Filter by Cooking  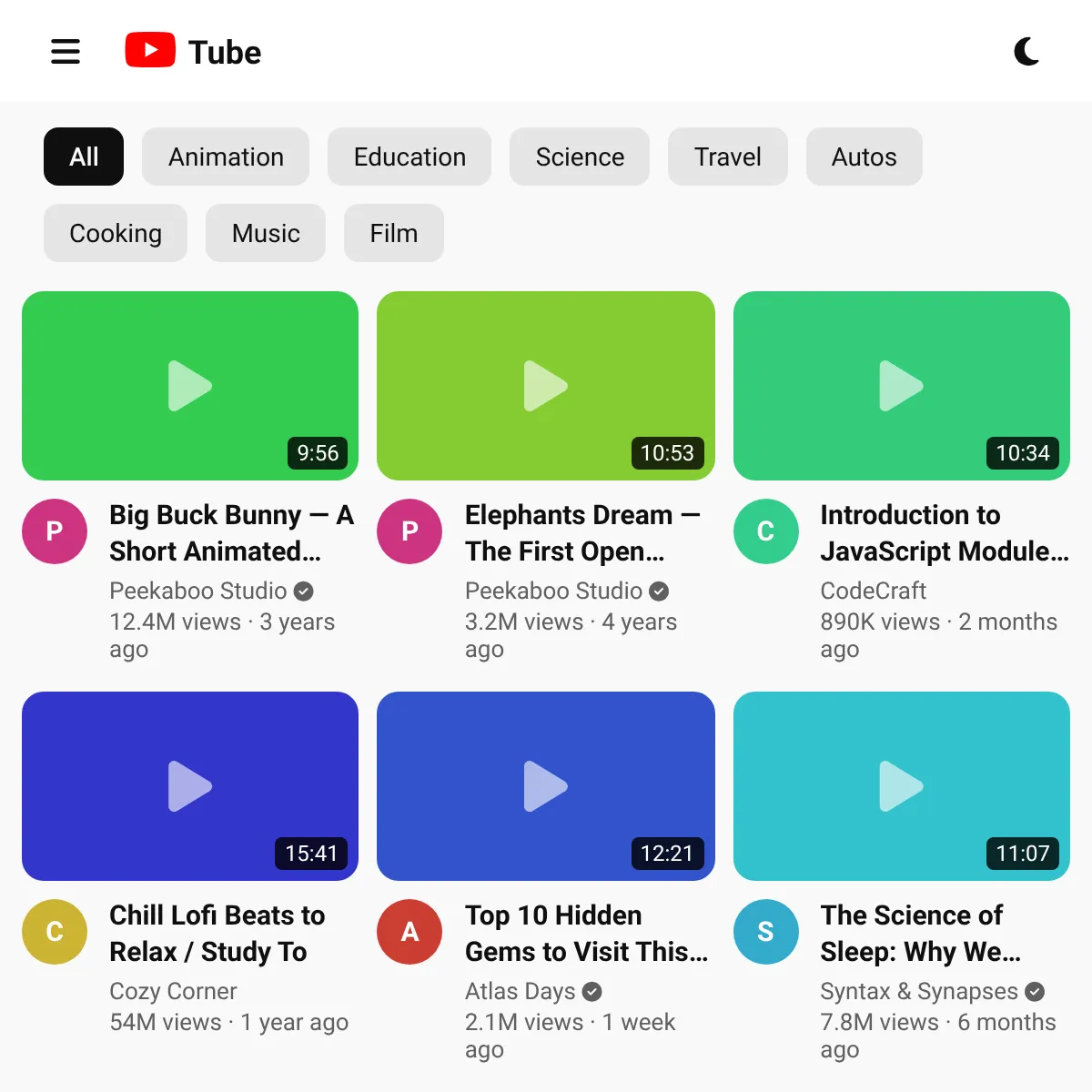pos(116,233)
